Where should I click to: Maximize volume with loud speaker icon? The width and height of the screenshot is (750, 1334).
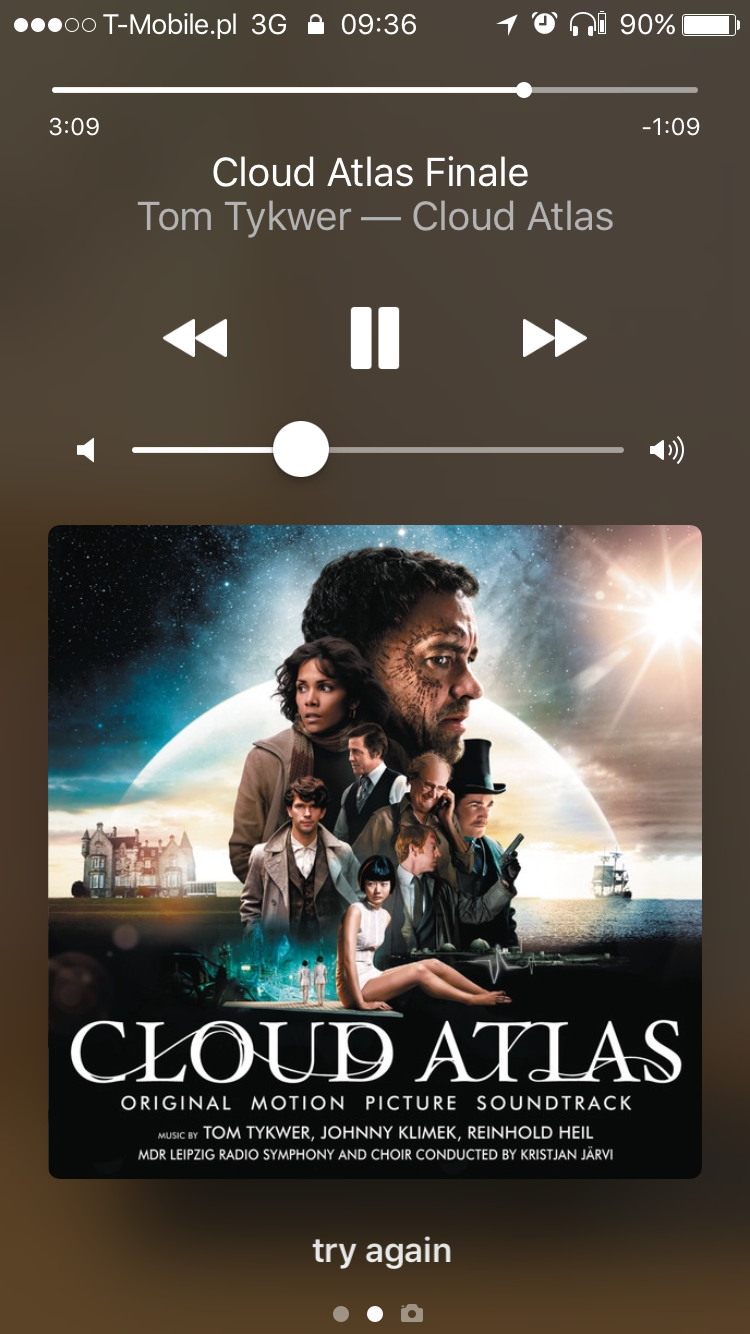tap(667, 451)
